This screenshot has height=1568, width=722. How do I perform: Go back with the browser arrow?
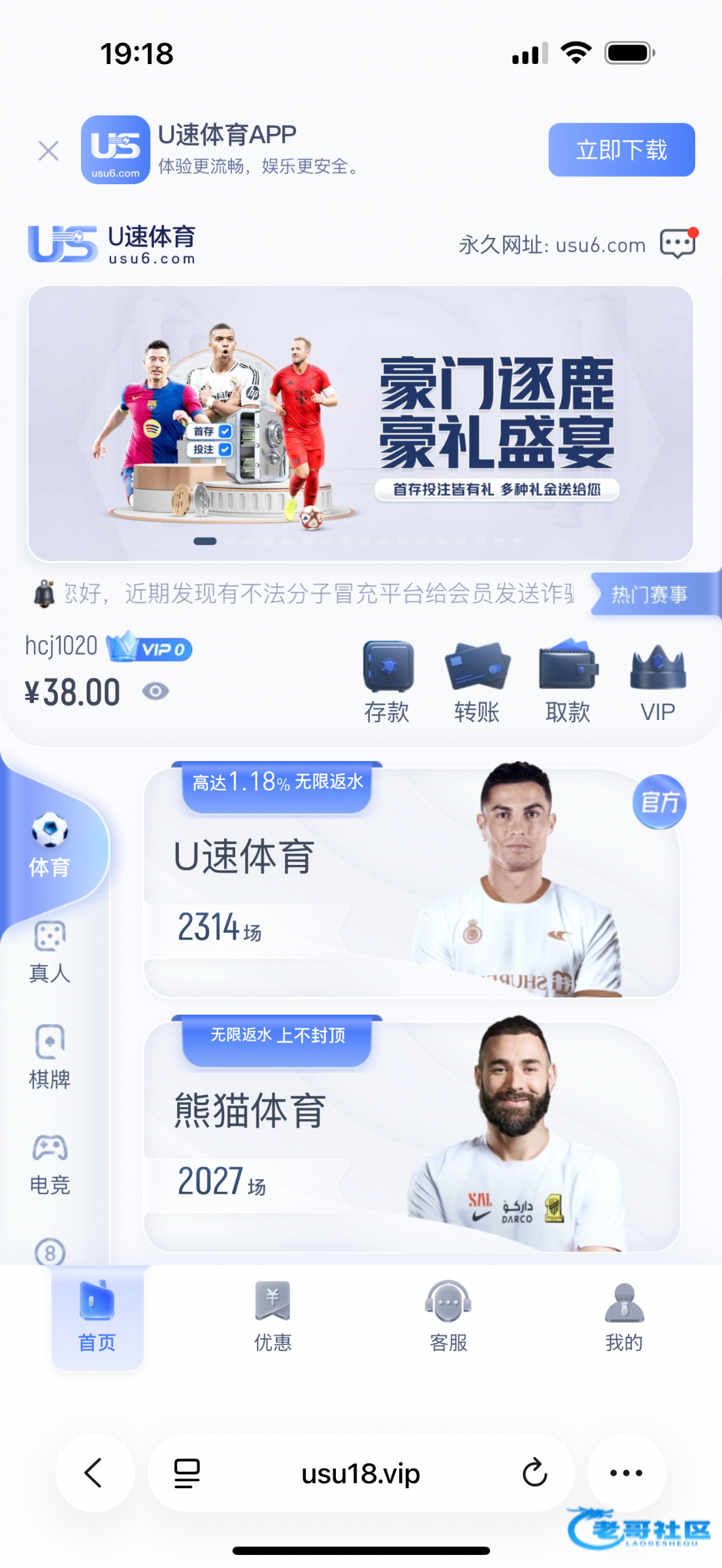tap(94, 1473)
